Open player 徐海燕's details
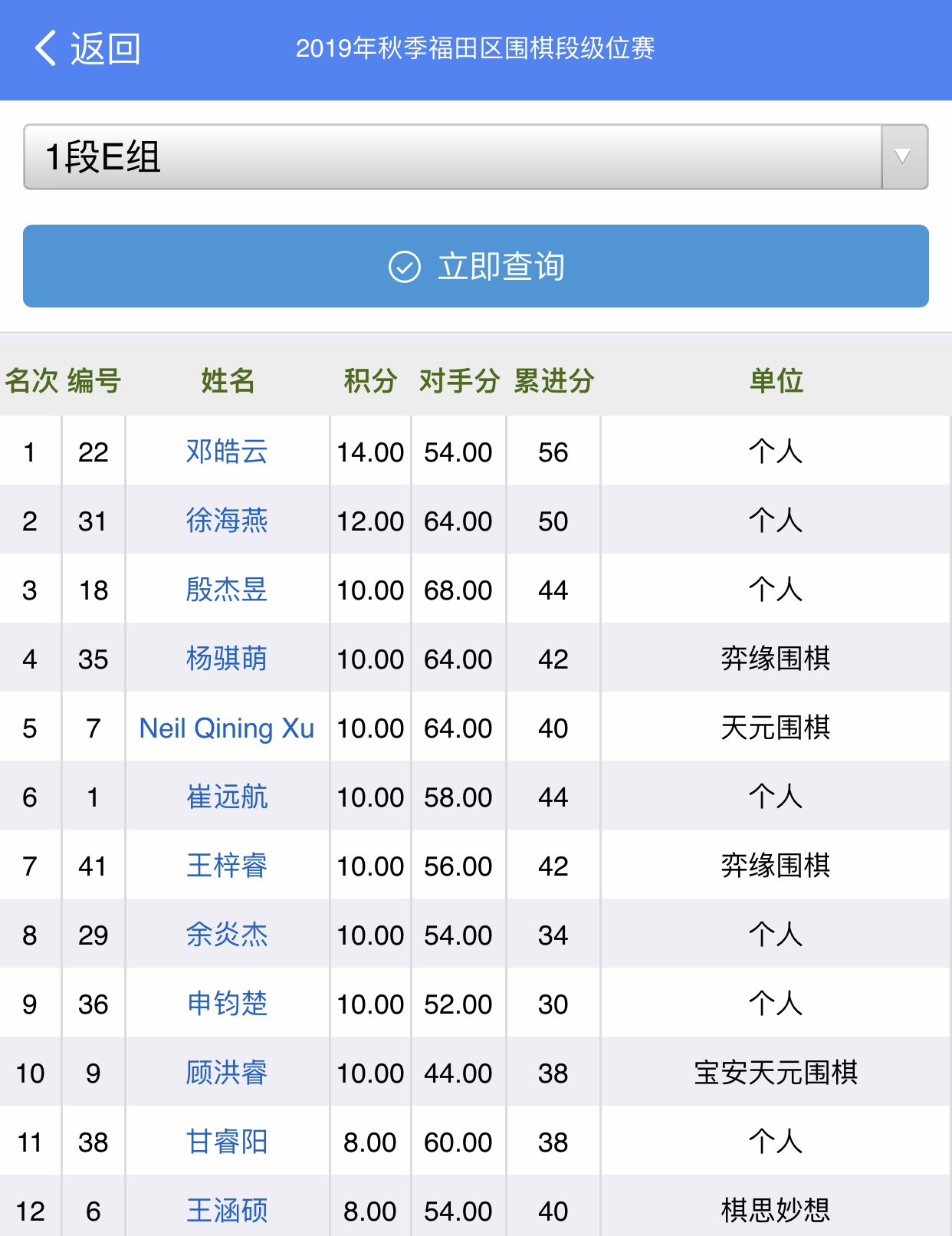Image resolution: width=952 pixels, height=1236 pixels. pos(227,521)
